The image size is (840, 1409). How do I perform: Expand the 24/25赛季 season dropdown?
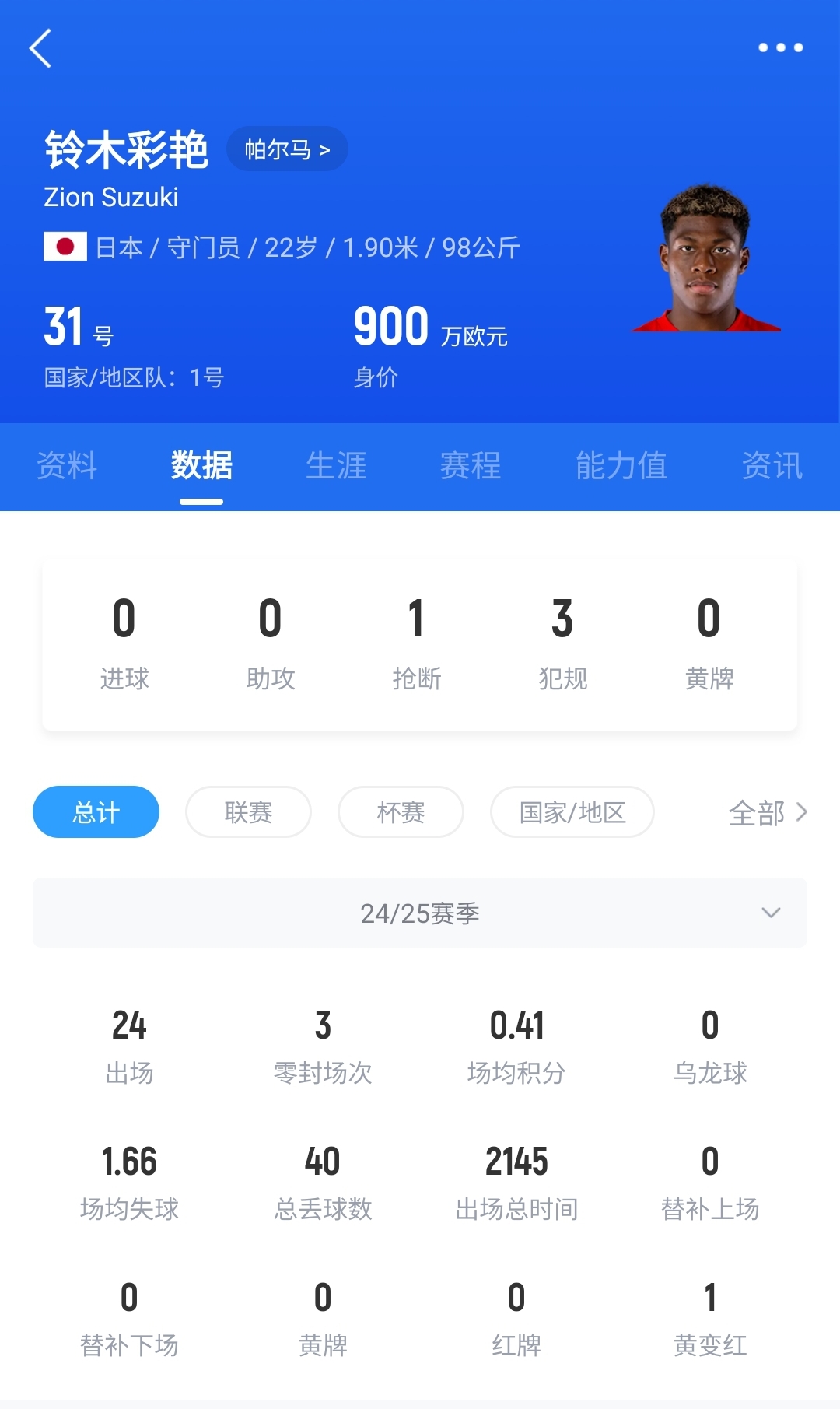[420, 913]
